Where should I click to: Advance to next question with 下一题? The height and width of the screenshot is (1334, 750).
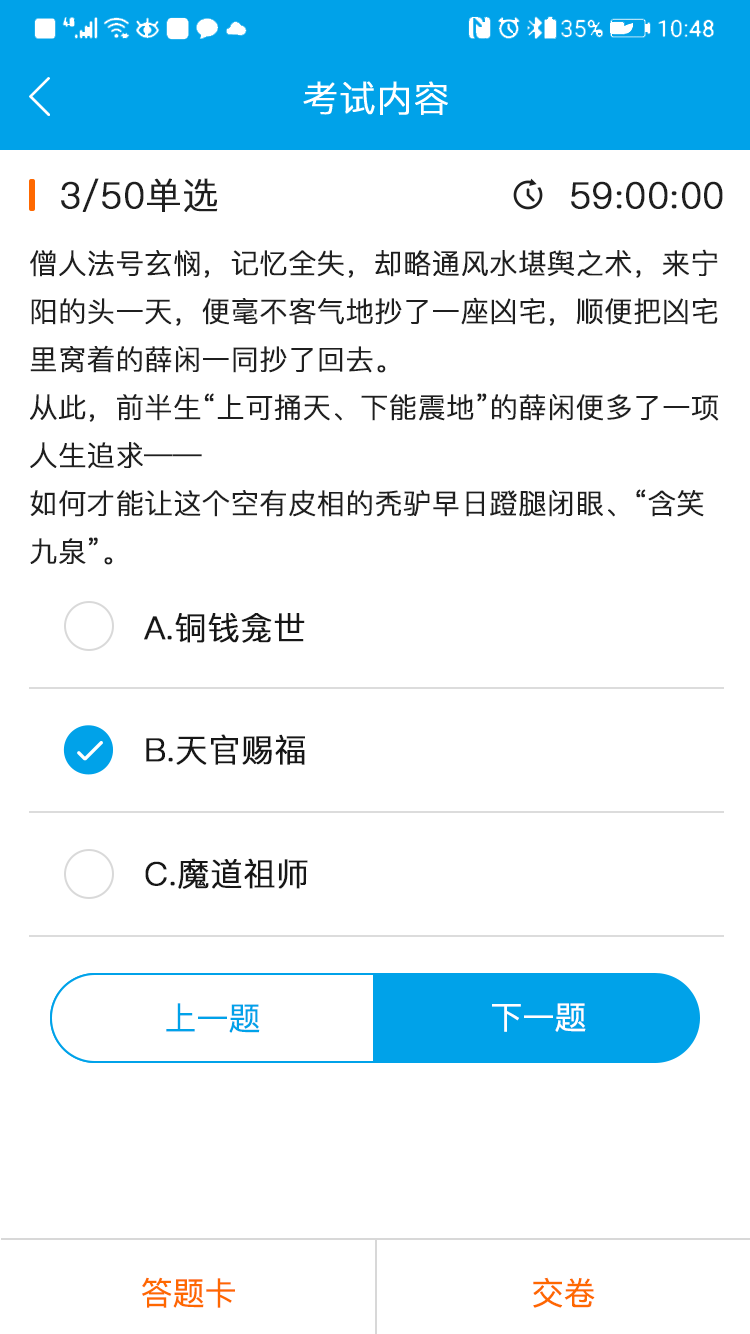pos(537,1018)
